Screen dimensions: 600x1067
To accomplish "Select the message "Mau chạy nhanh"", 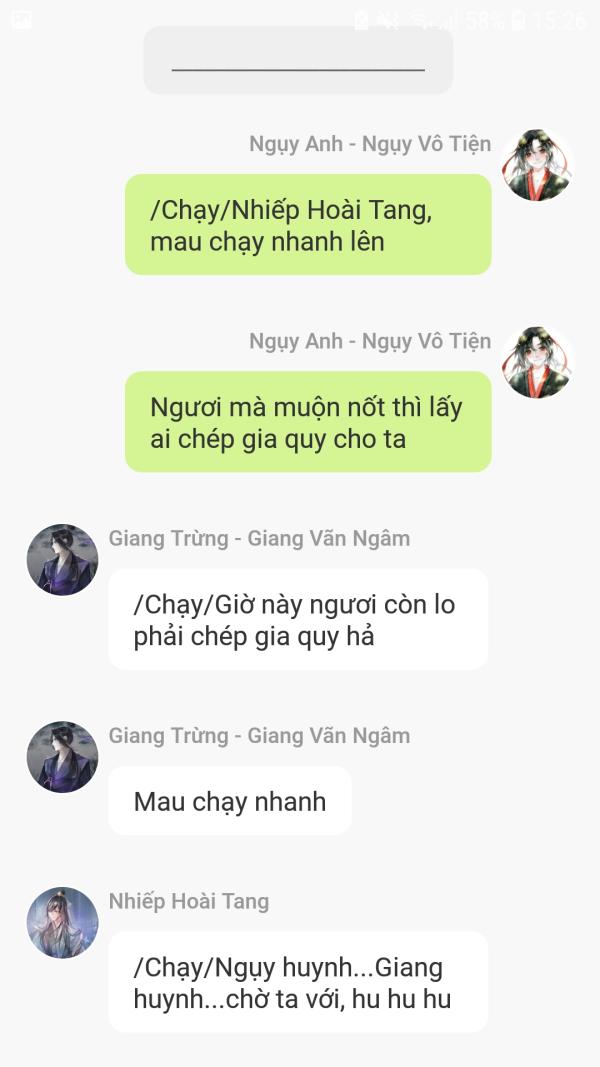I will [230, 801].
